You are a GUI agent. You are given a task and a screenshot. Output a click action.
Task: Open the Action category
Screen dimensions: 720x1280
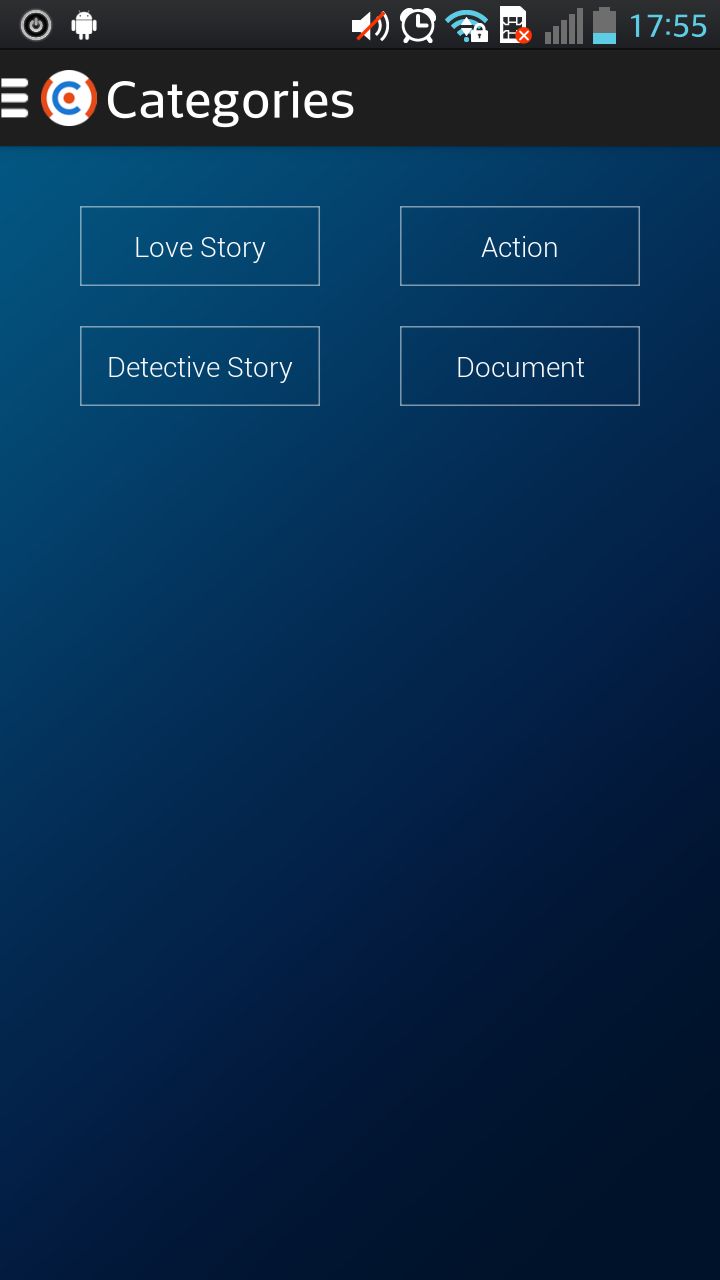[x=520, y=246]
